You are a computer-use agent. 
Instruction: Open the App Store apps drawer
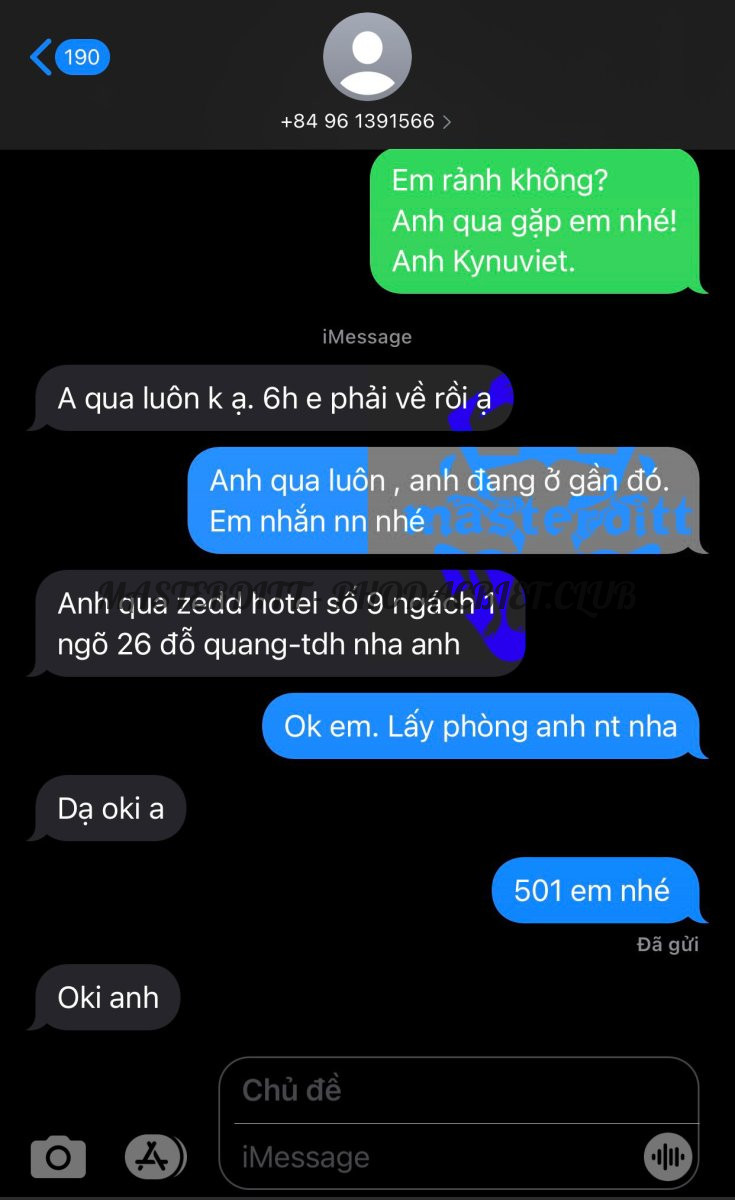click(154, 1158)
